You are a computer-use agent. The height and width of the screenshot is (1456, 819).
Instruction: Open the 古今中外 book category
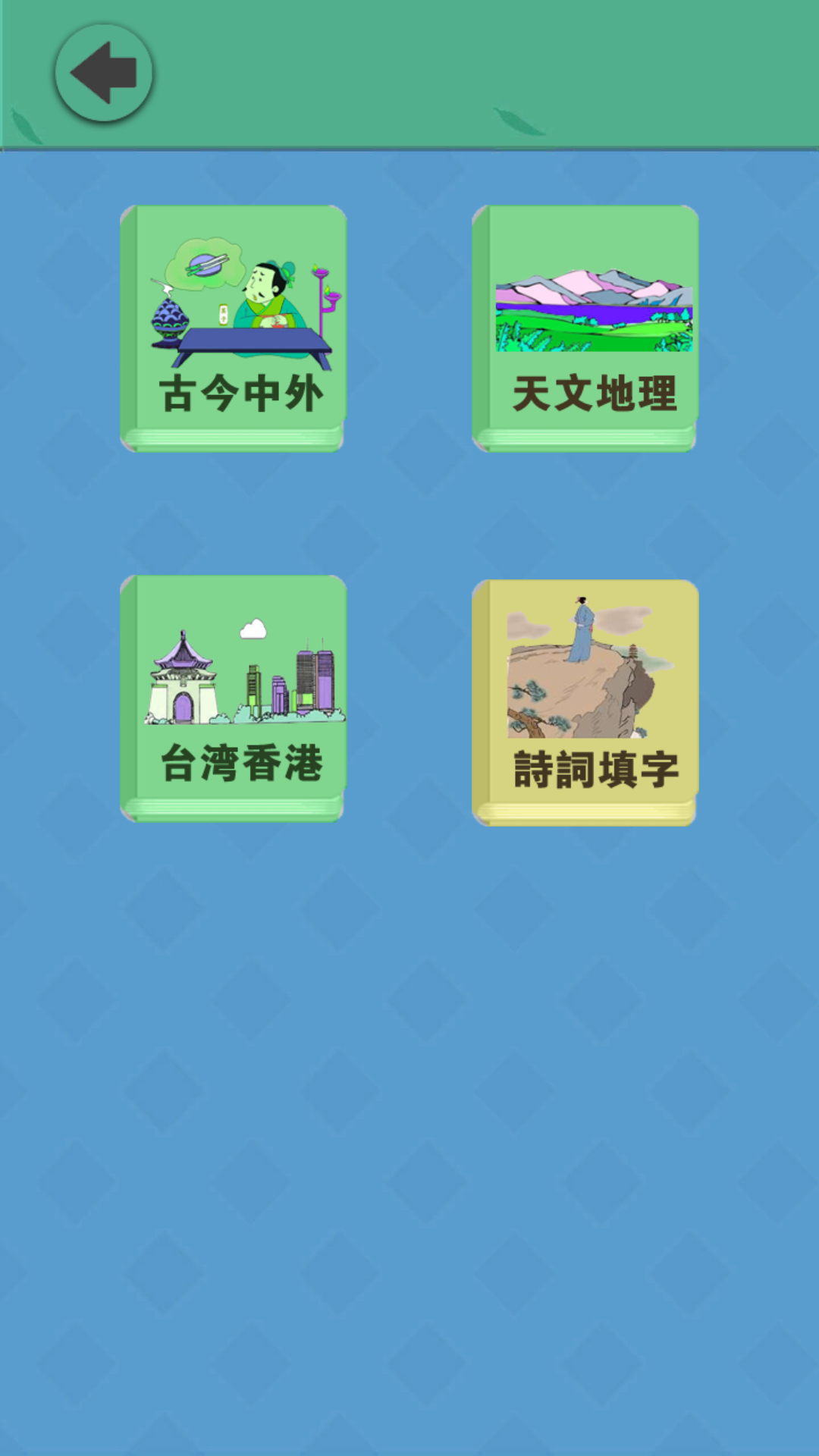pos(233,328)
